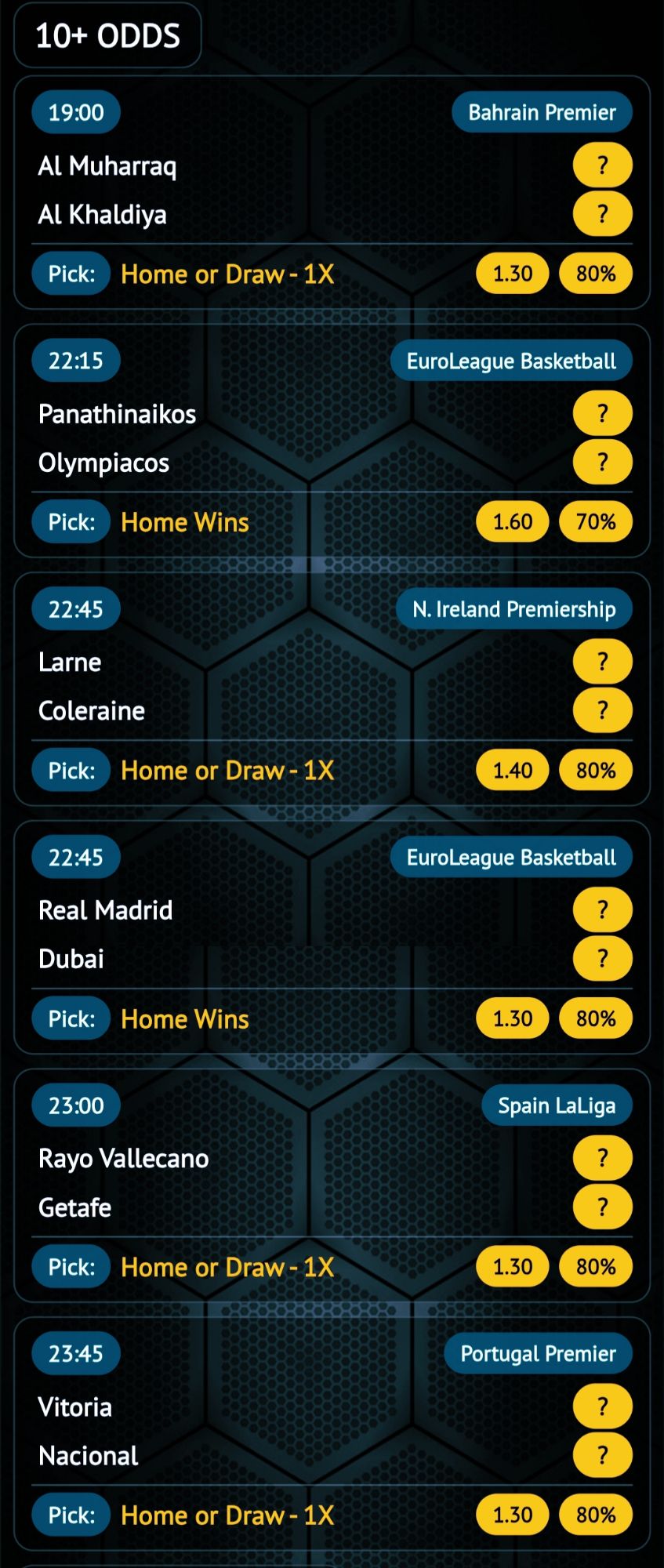
Task: Tap the 80% confidence badge for Real Madrid
Action: 595,1018
